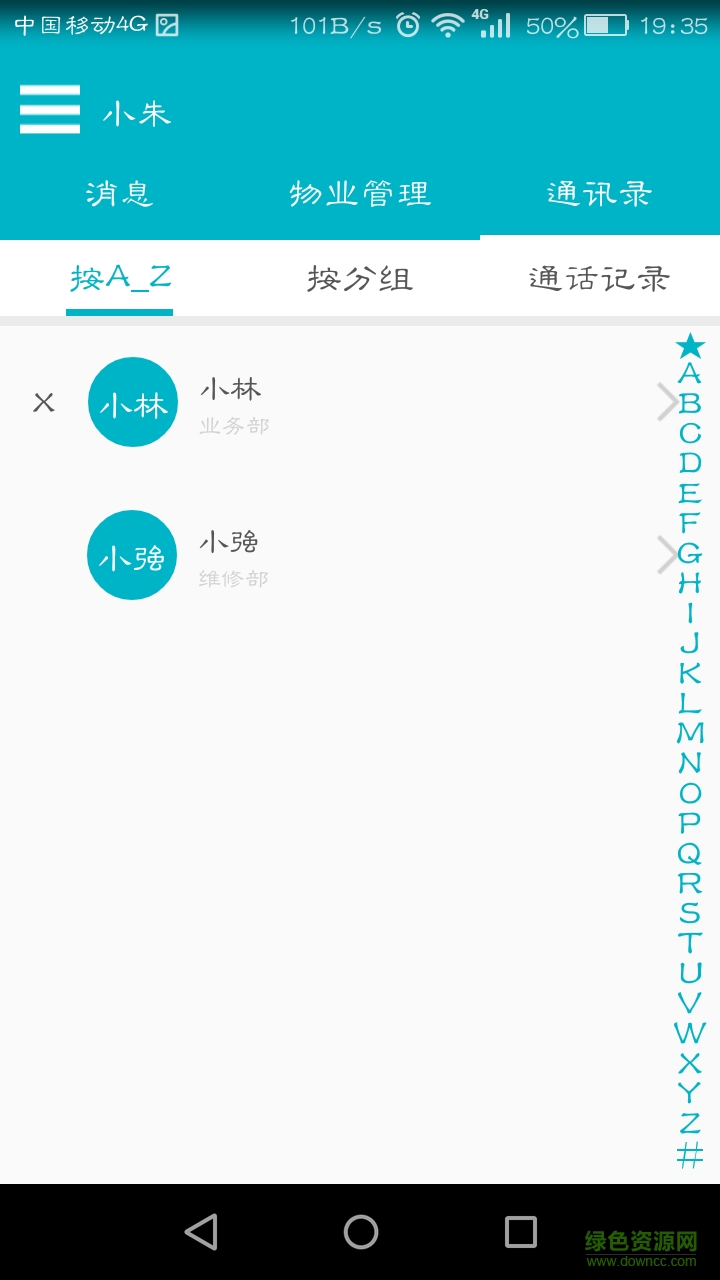Tap contact avatar for 小强
Screen dimensions: 720x1280
132,555
